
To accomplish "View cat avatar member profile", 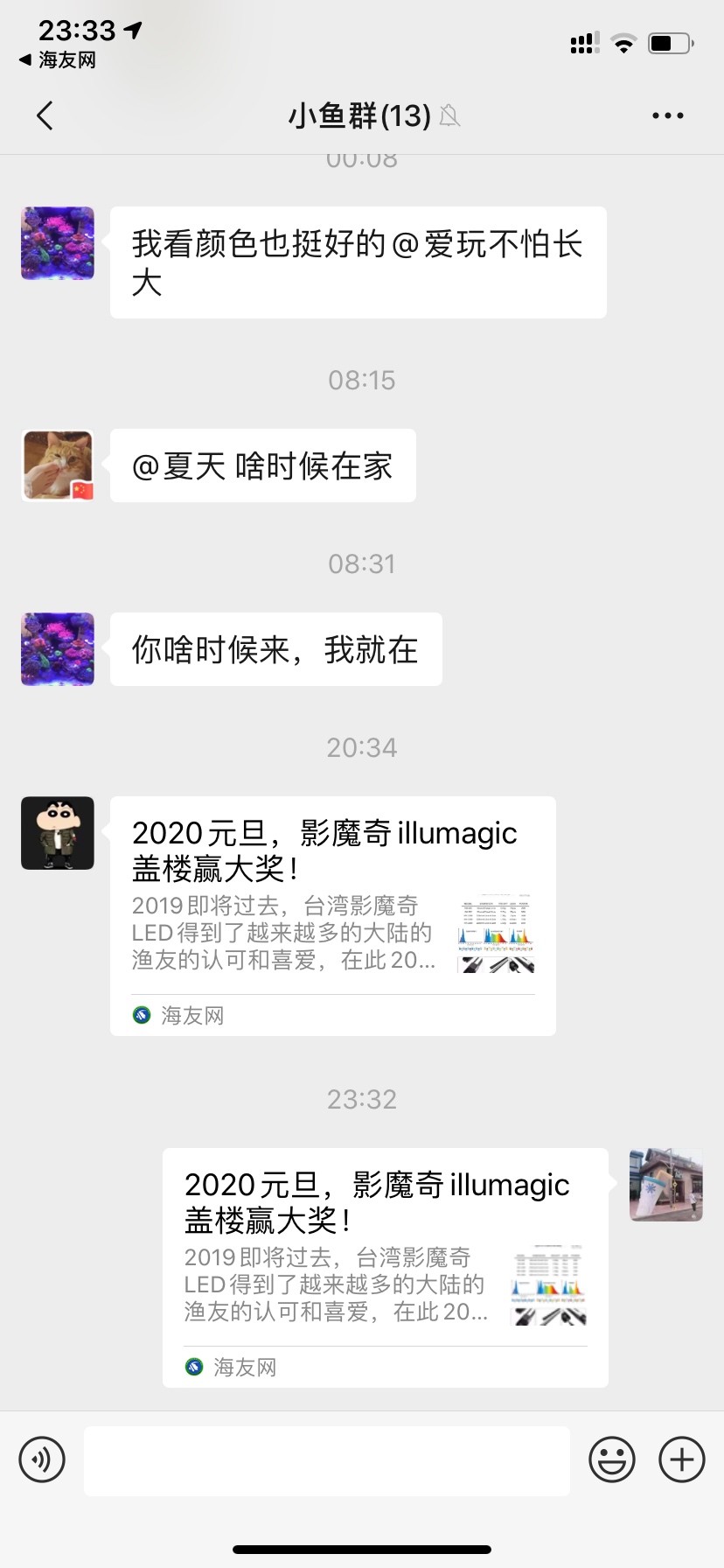I will (58, 465).
